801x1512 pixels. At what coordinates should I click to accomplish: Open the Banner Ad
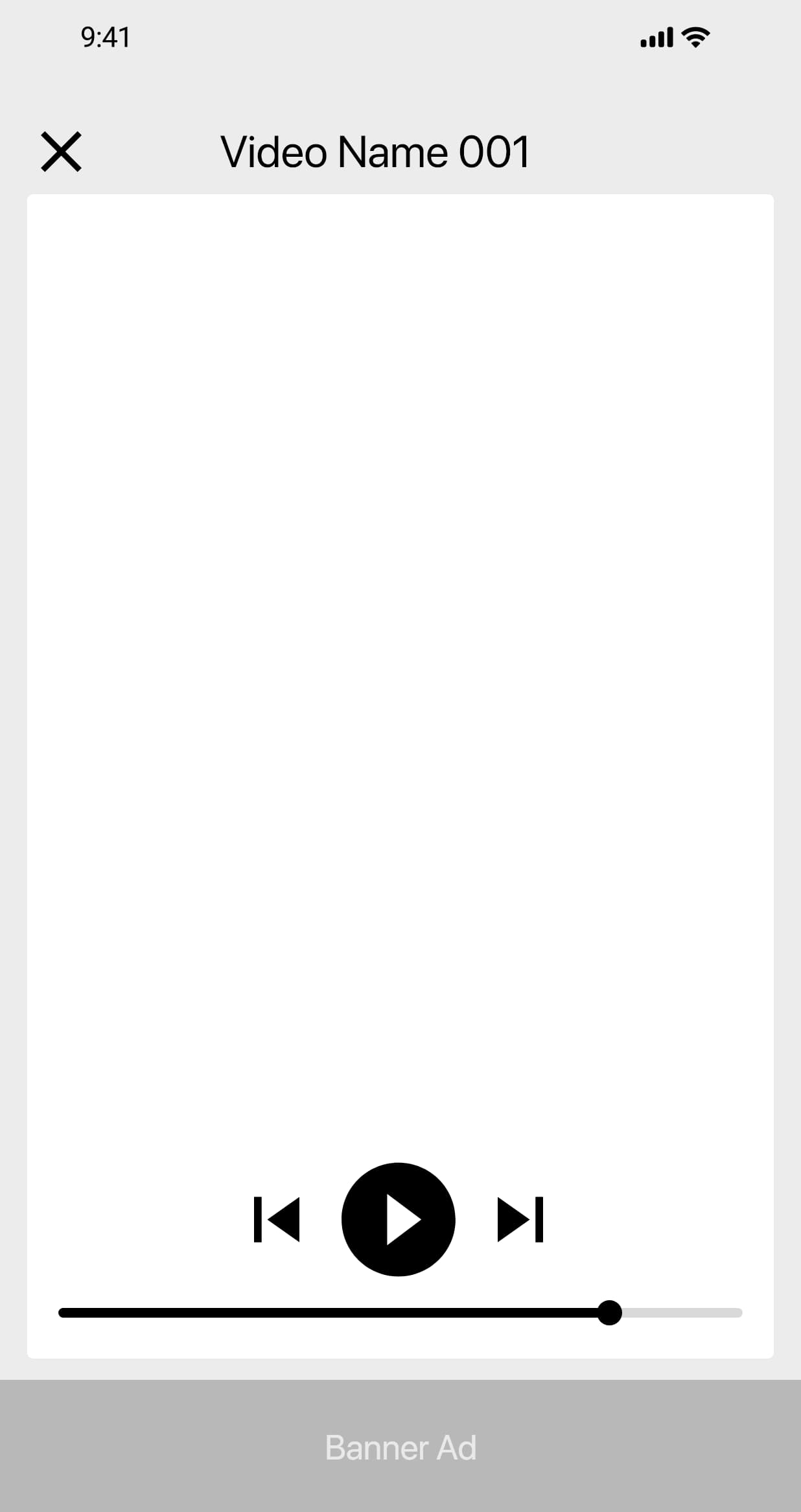point(400,1447)
